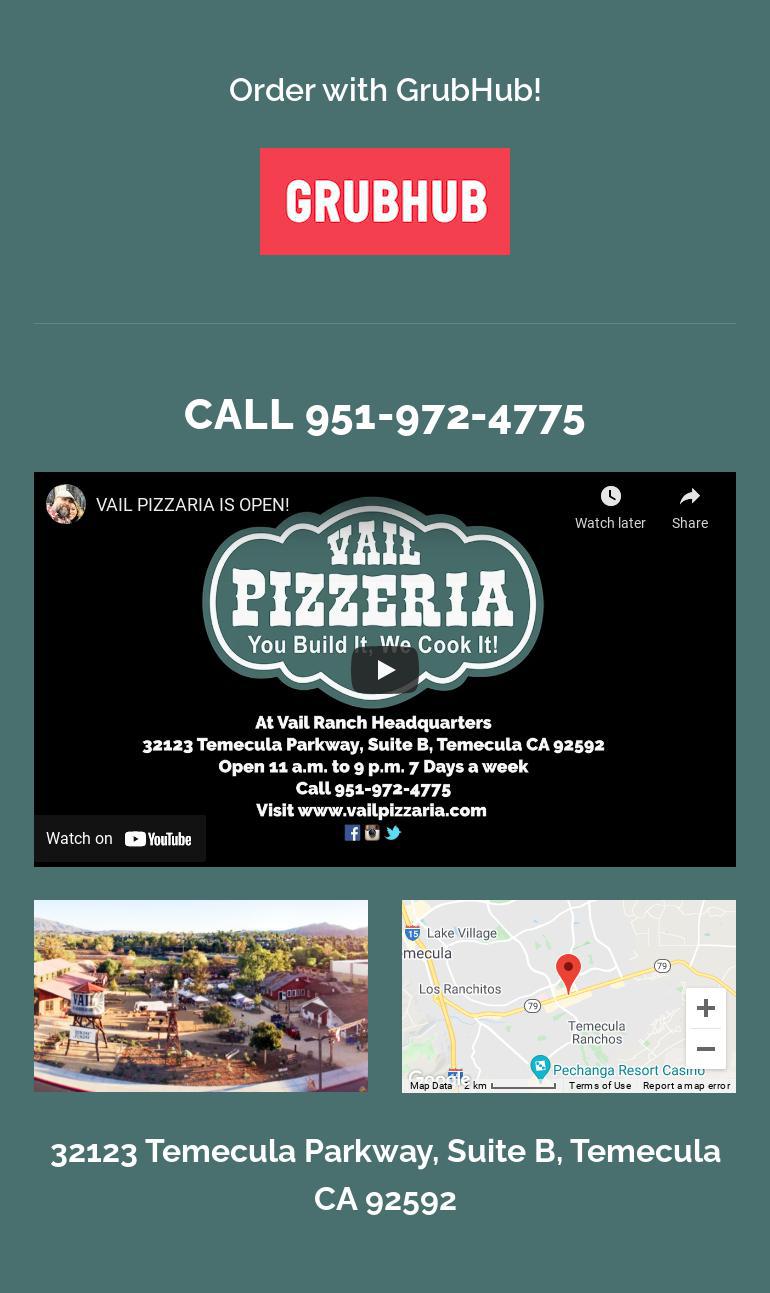Play the Vail Pizzeria video

coord(385,670)
